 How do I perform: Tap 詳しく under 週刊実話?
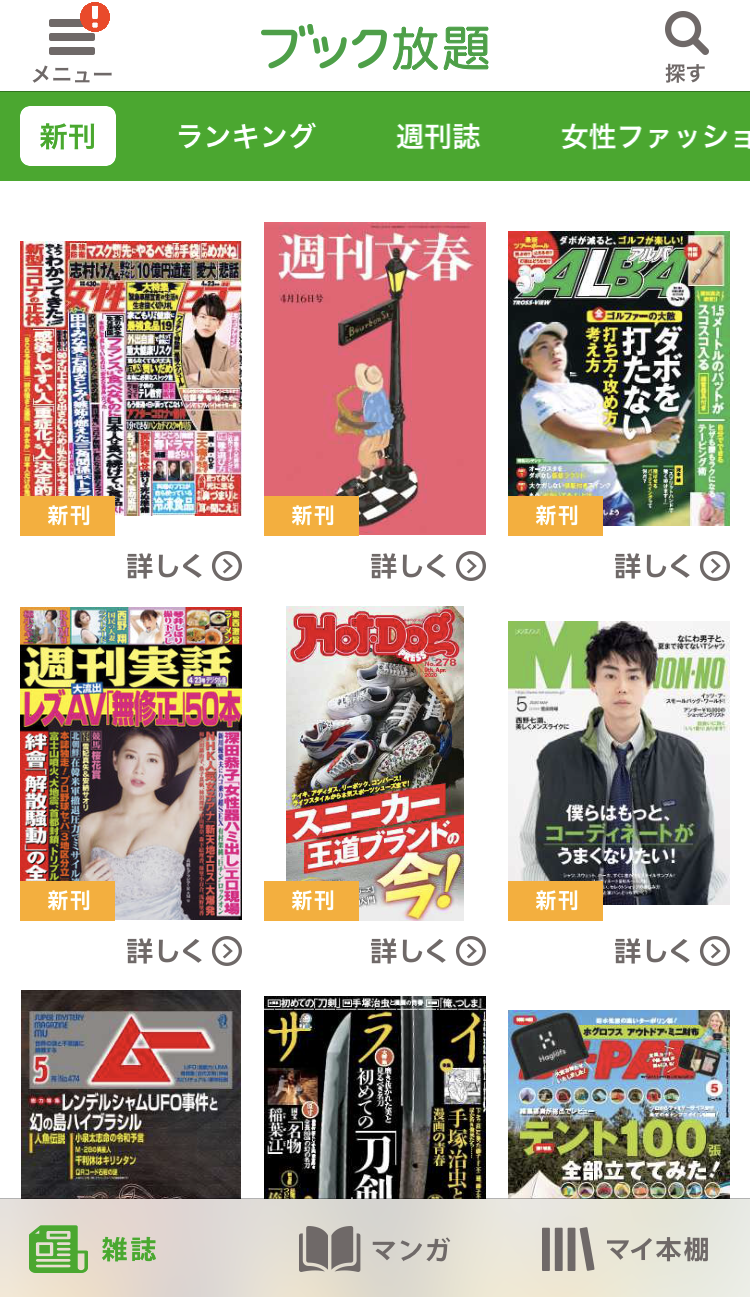coord(184,951)
